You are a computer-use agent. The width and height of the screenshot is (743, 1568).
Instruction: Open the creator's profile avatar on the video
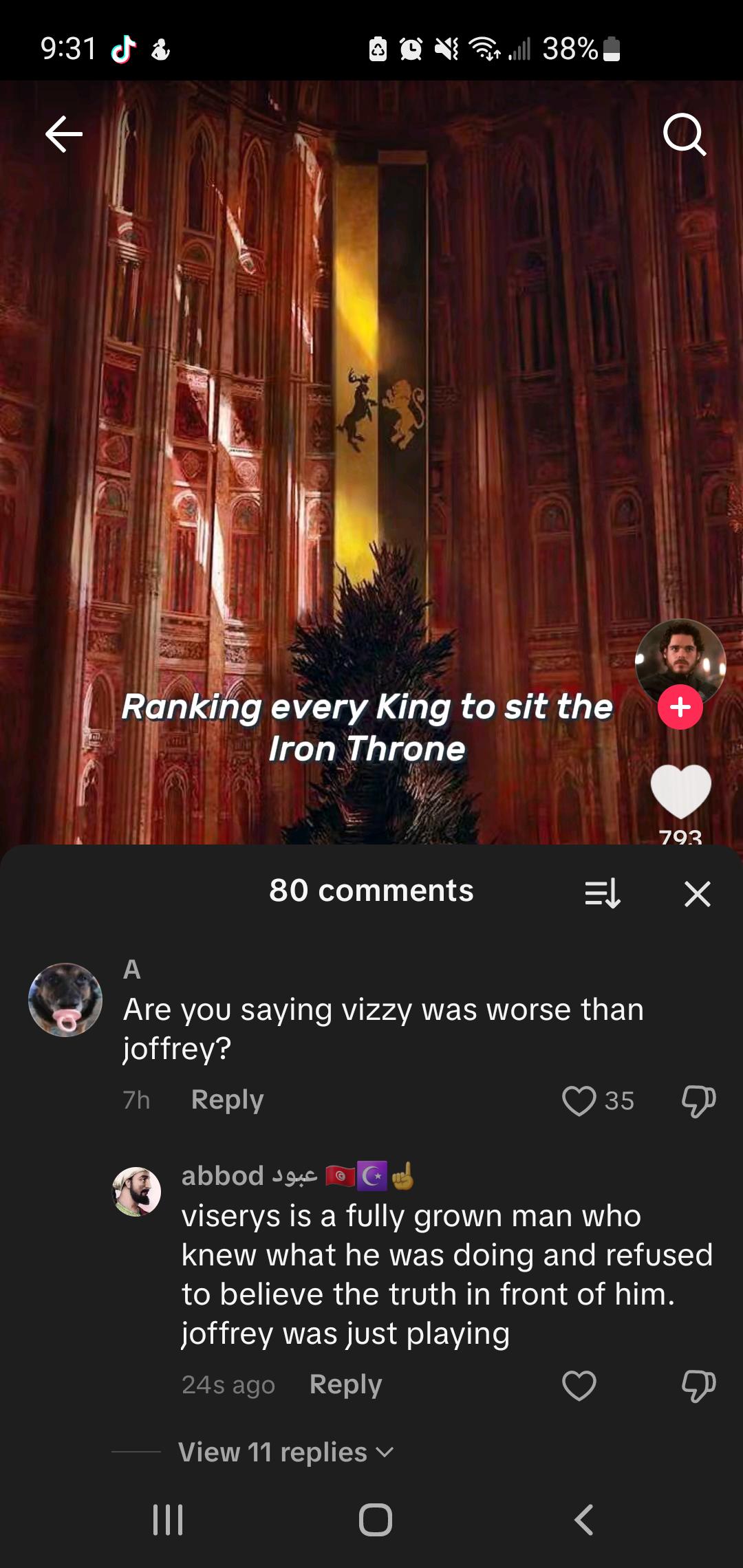click(680, 659)
